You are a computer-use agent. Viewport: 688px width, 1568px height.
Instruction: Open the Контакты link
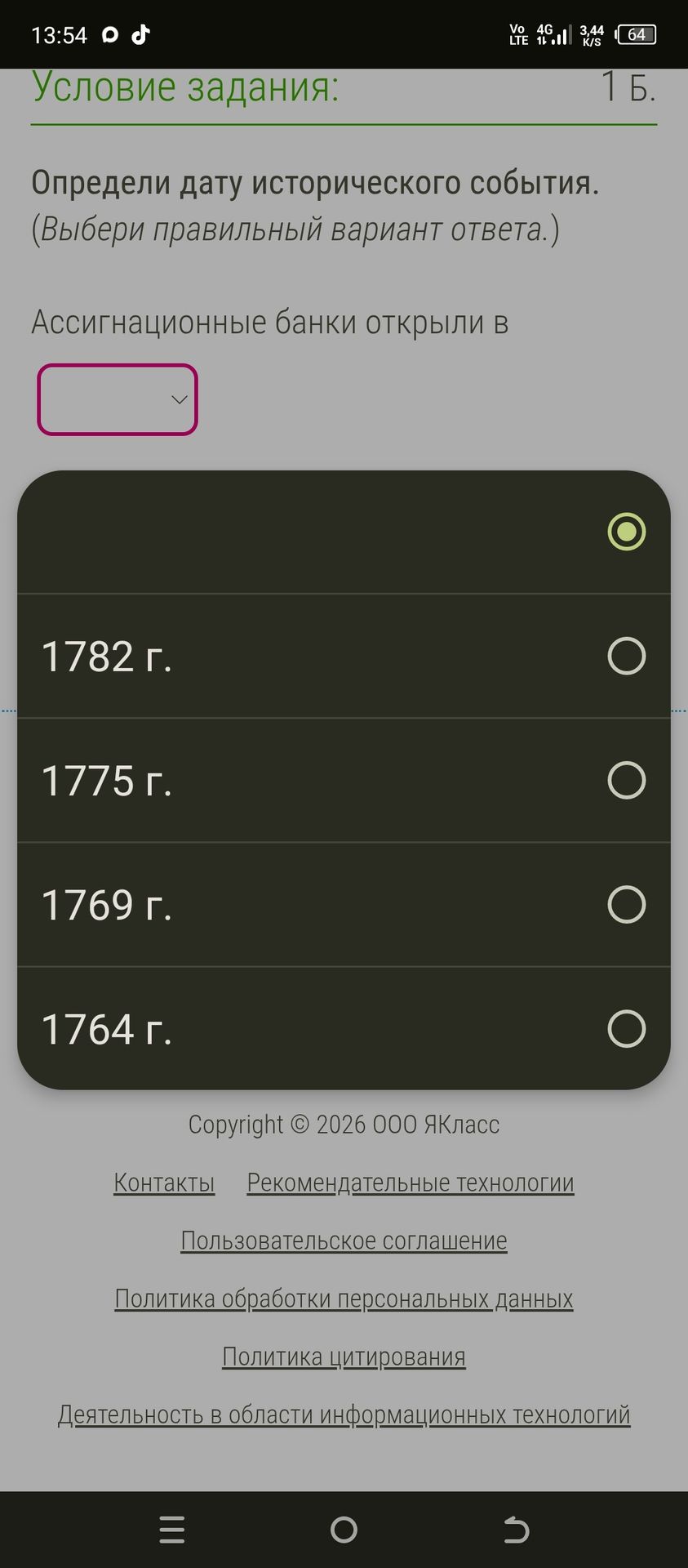point(164,1183)
